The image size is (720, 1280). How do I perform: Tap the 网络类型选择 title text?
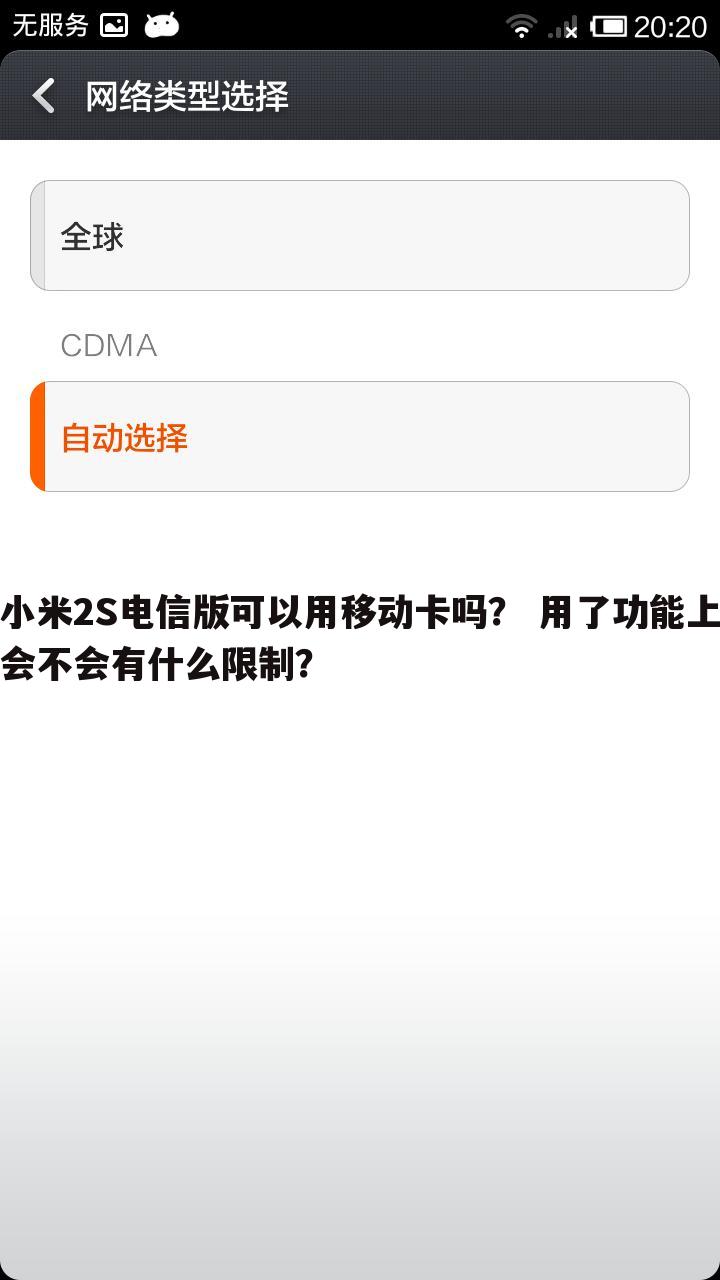click(186, 95)
